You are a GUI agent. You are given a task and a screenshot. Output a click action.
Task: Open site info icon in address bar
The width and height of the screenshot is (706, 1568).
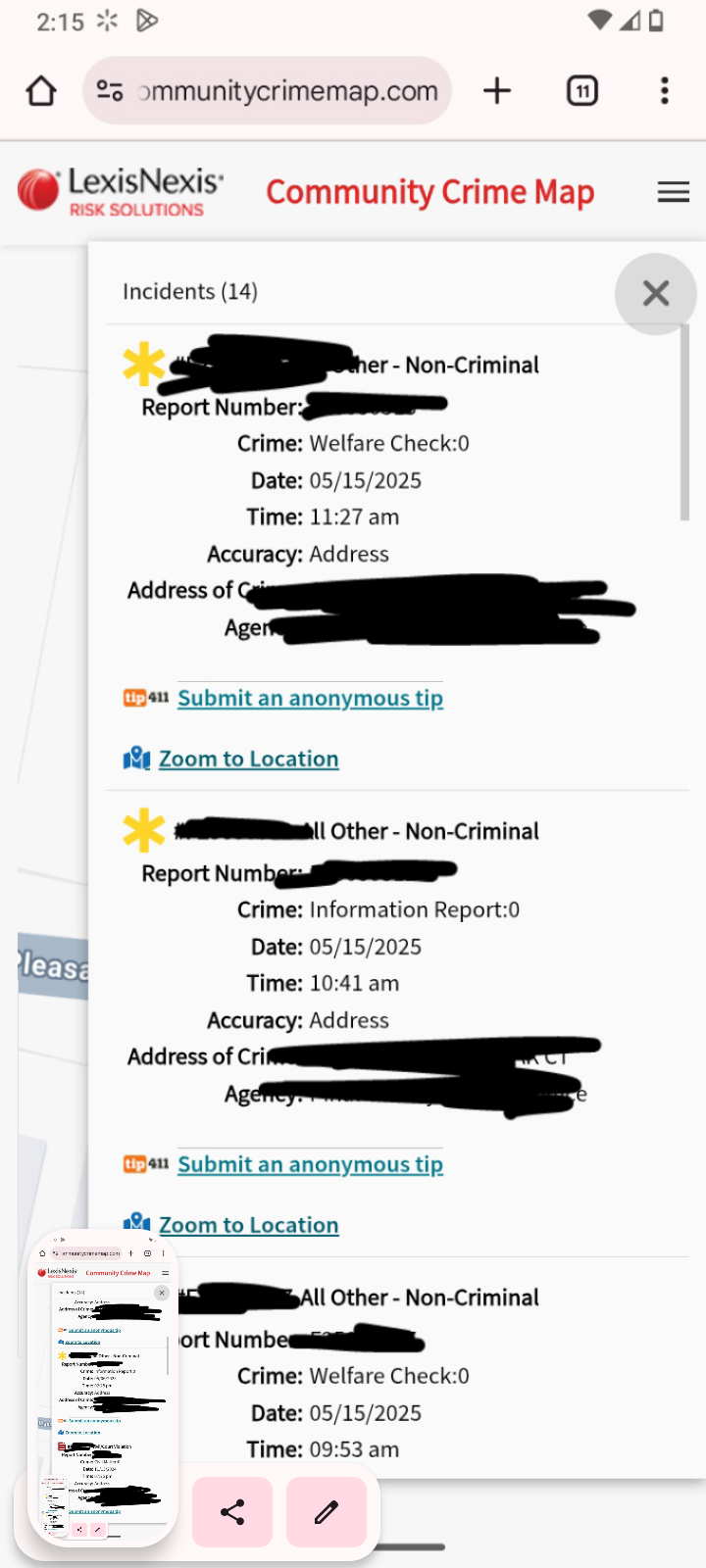(x=110, y=91)
